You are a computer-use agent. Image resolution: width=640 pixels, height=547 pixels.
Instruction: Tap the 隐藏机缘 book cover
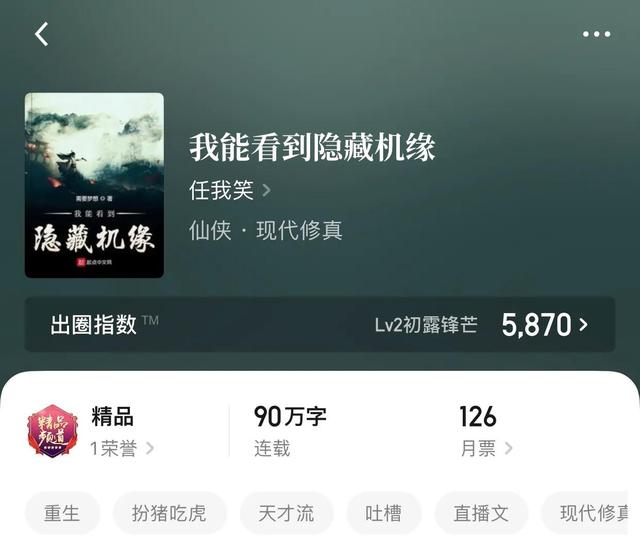(x=94, y=185)
